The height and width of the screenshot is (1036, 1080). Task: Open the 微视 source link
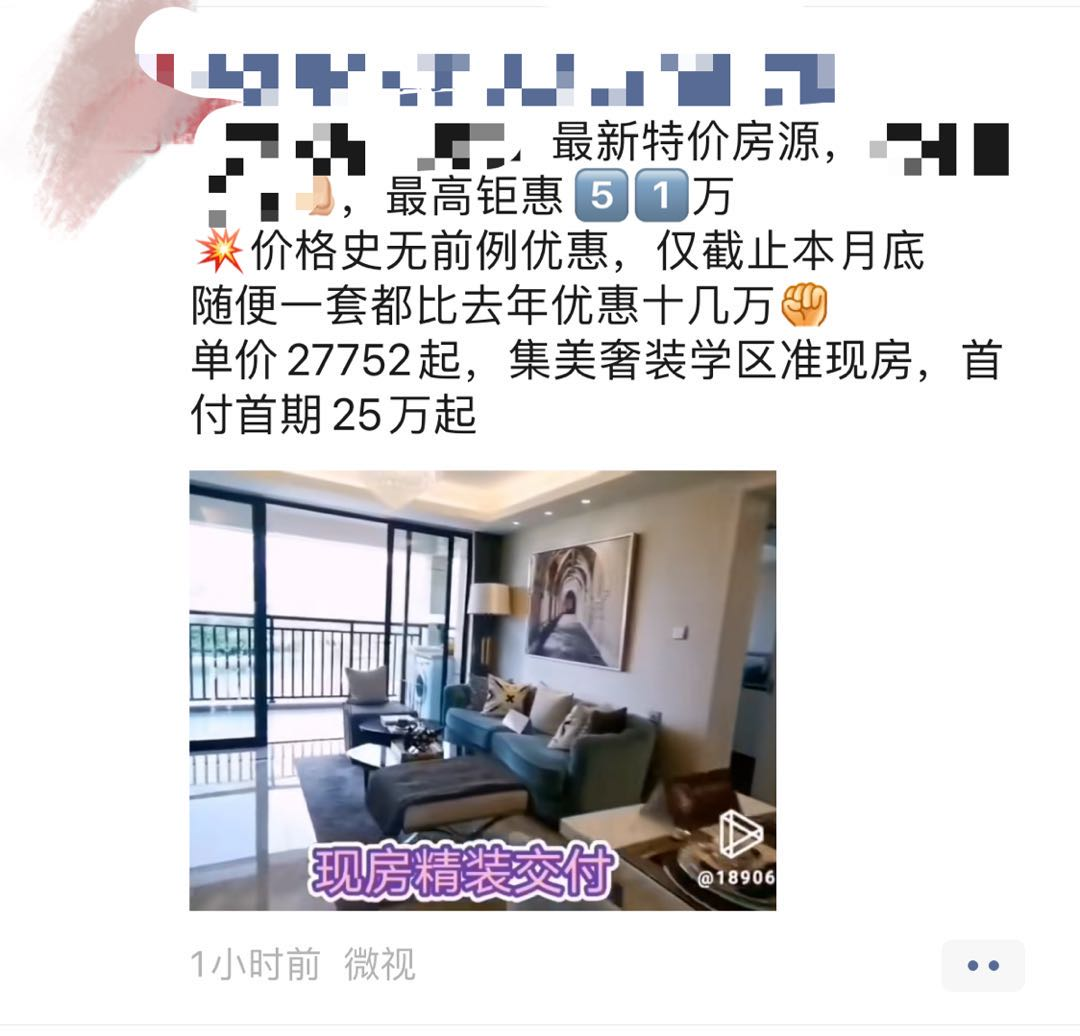pyautogui.click(x=379, y=965)
